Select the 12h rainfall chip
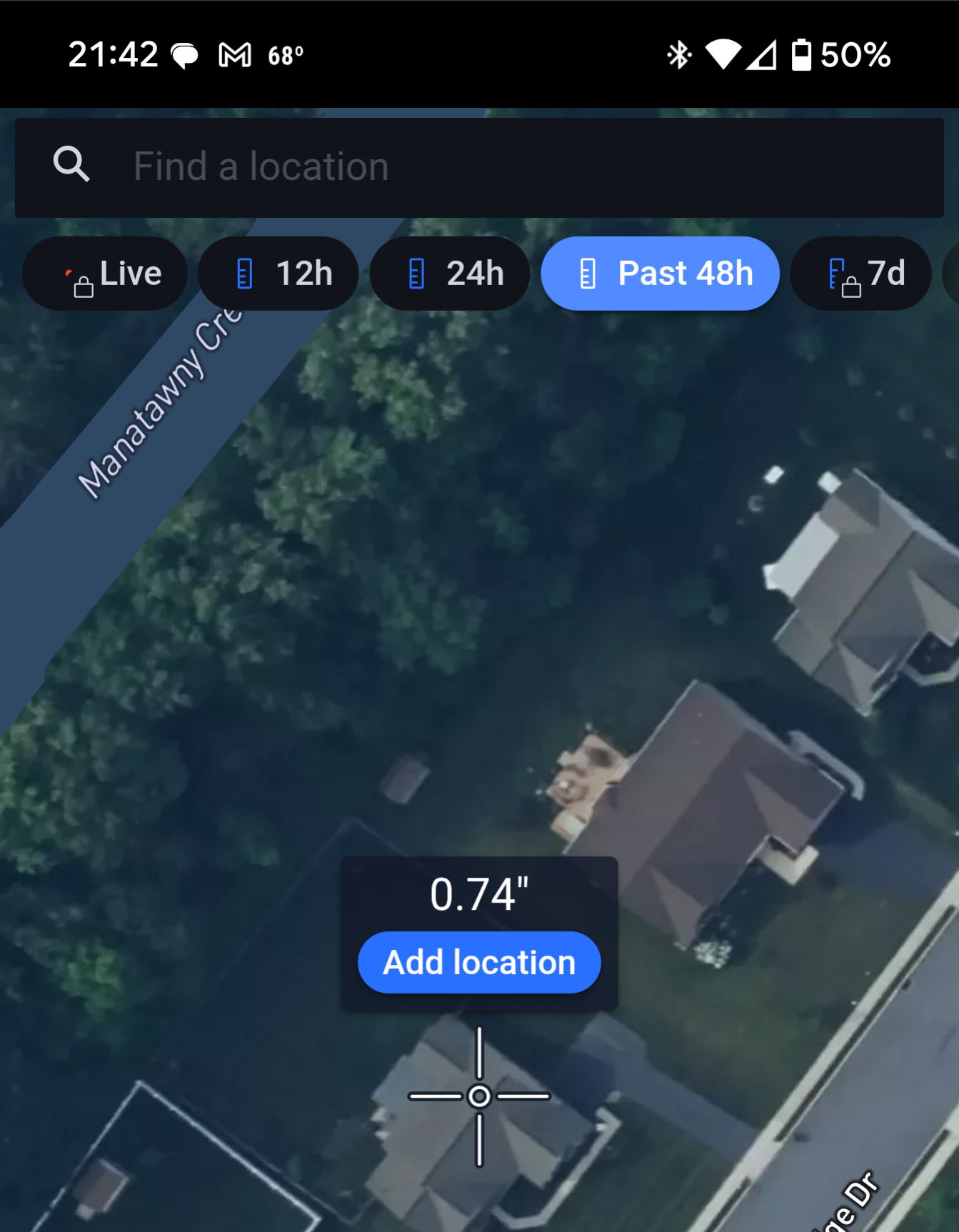This screenshot has width=959, height=1232. [278, 274]
